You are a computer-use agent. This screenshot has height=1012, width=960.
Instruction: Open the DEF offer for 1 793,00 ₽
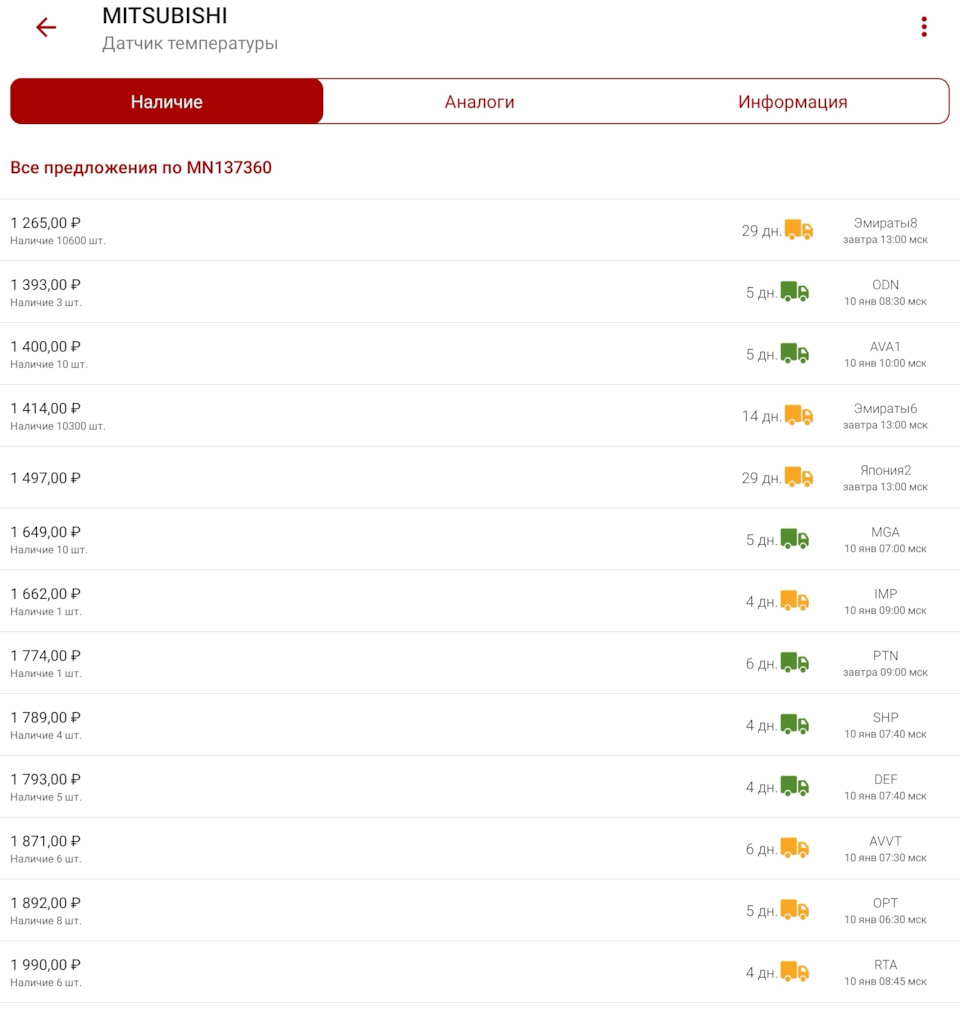click(x=480, y=788)
